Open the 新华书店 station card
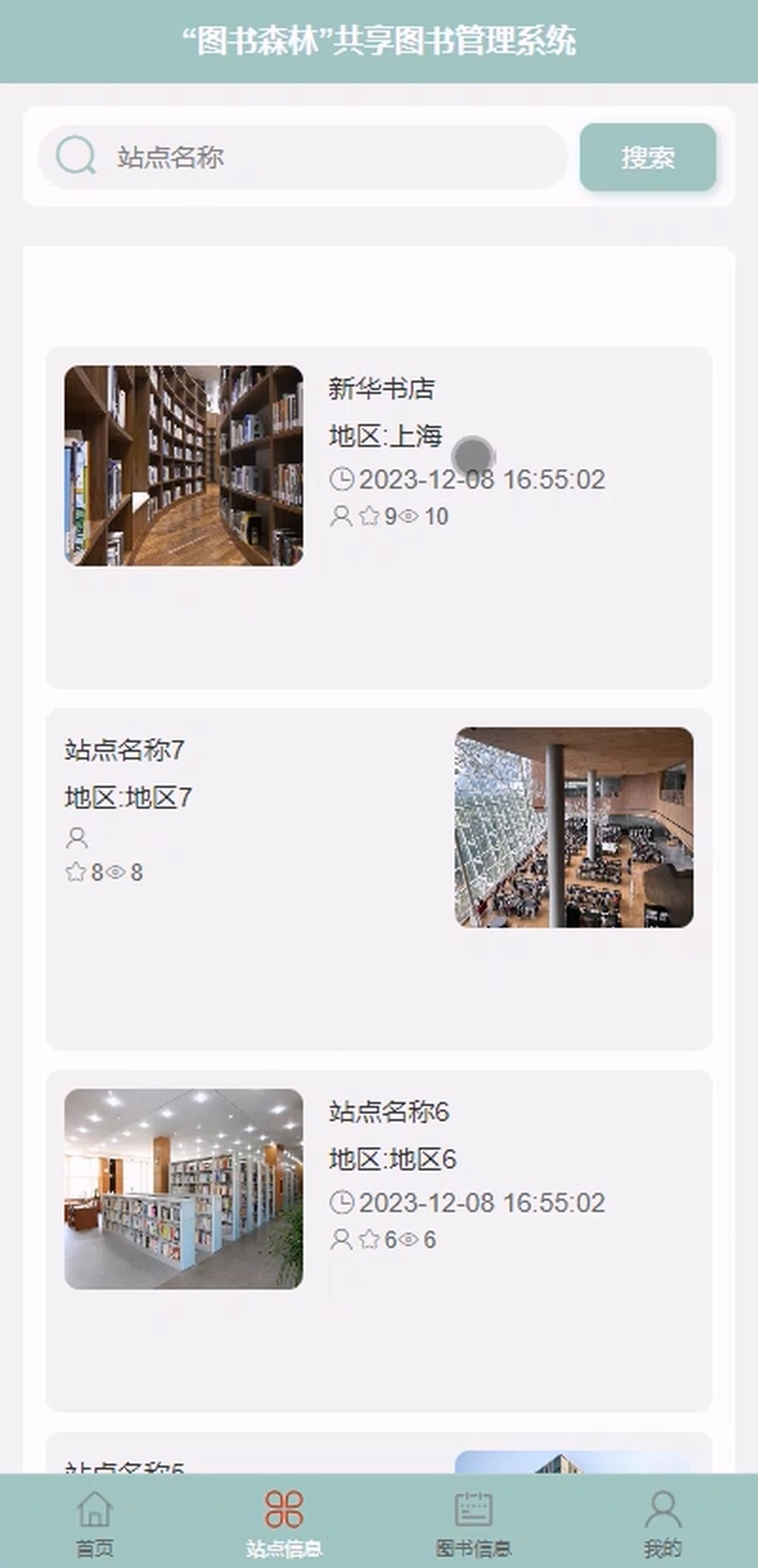Image resolution: width=758 pixels, height=1568 pixels. point(379,517)
